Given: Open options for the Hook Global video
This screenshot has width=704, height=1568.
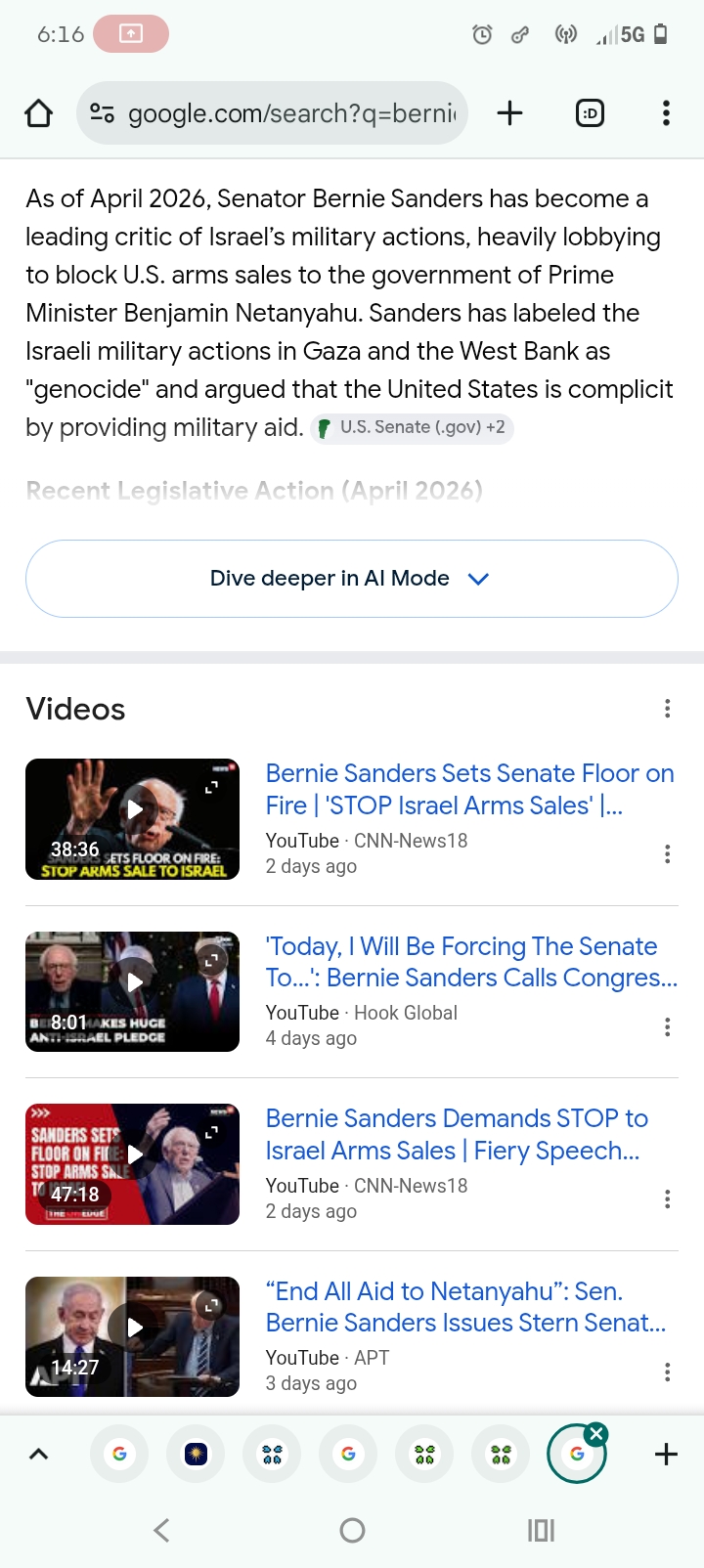Looking at the screenshot, I should click(667, 1026).
